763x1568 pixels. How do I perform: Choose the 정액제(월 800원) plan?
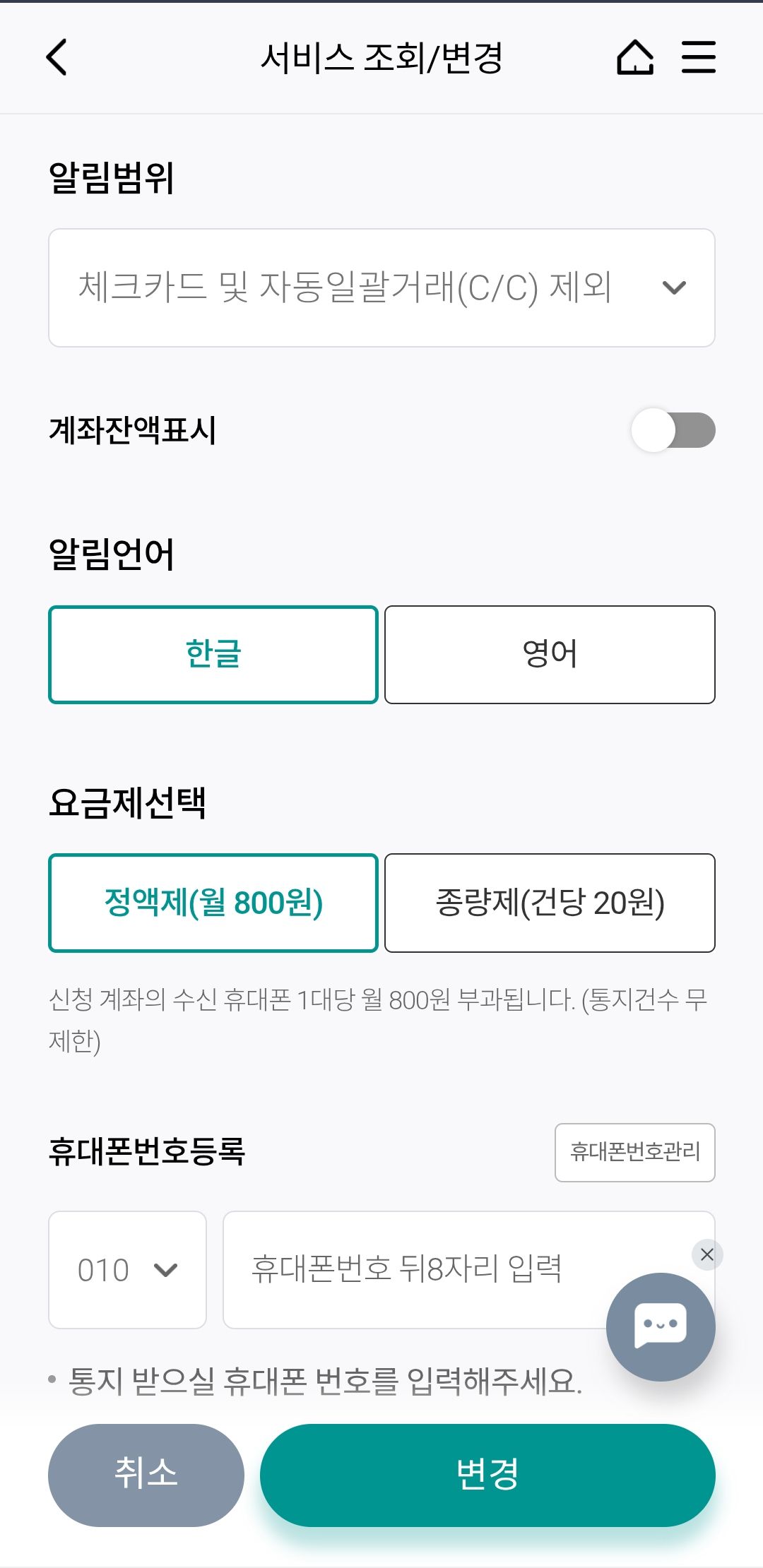[213, 903]
